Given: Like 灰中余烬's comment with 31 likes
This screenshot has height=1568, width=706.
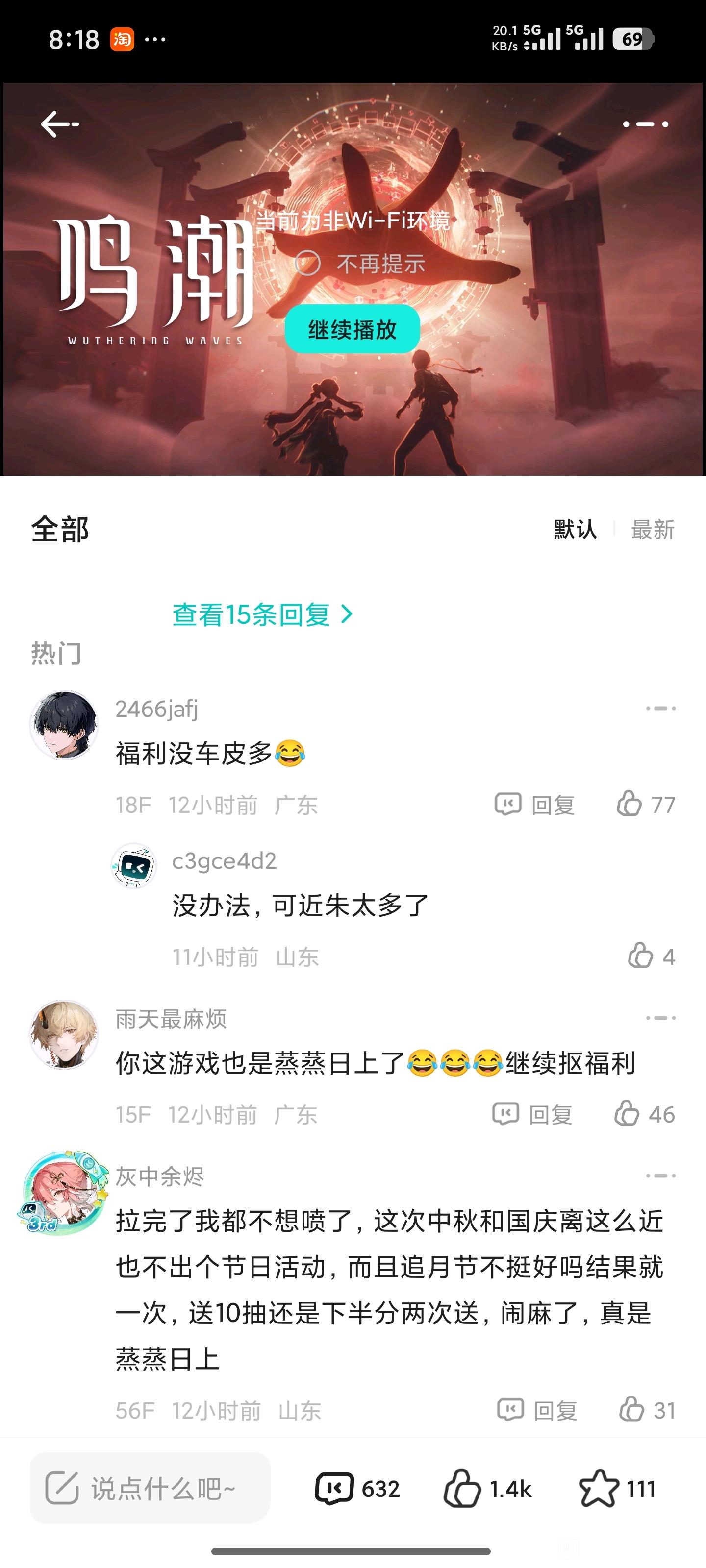Looking at the screenshot, I should click(x=647, y=1410).
